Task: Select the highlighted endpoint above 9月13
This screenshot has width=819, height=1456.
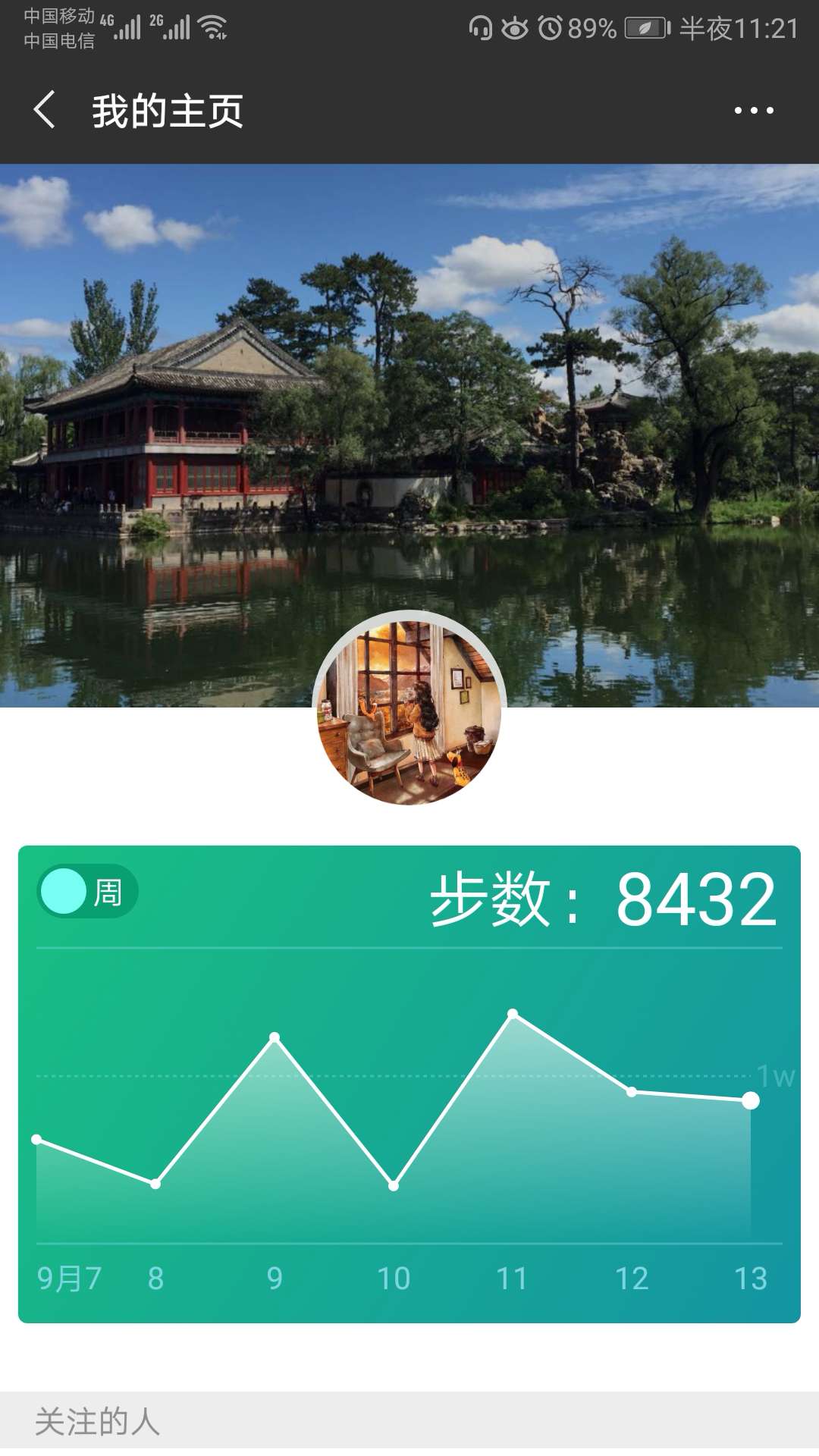Action: point(749,1101)
